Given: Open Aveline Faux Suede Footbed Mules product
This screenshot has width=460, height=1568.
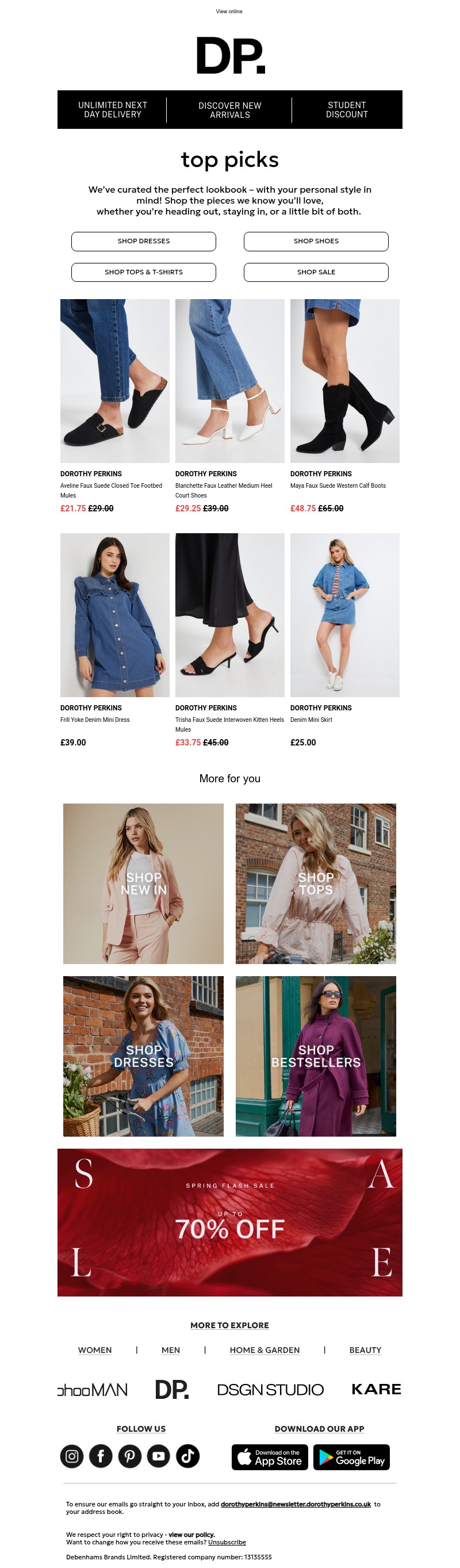Looking at the screenshot, I should click(114, 381).
